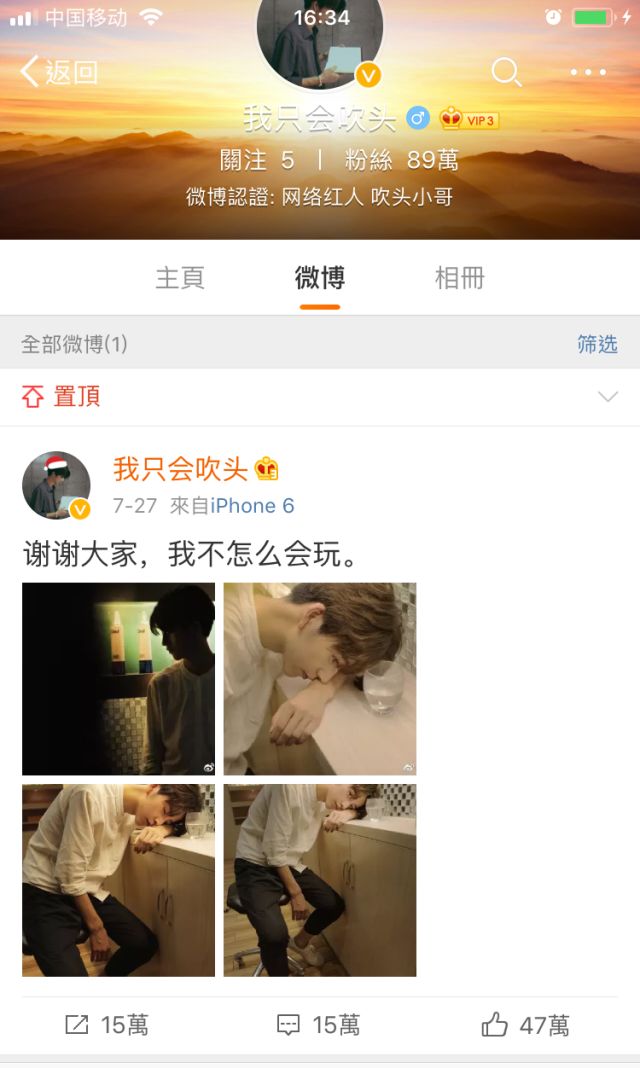Open the bottom-right post photo

click(x=320, y=880)
